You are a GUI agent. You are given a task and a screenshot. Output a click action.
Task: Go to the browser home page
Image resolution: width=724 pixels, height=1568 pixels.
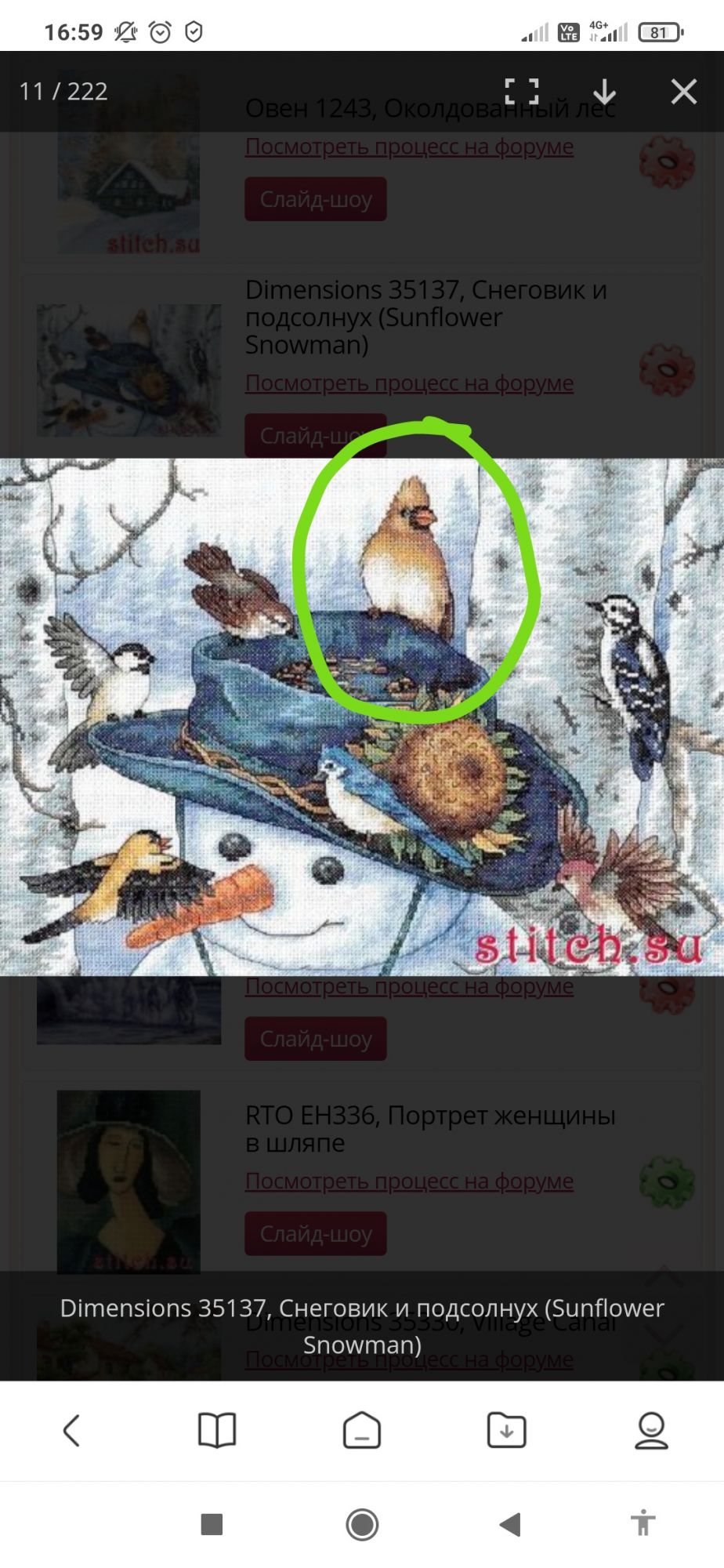click(x=362, y=1431)
